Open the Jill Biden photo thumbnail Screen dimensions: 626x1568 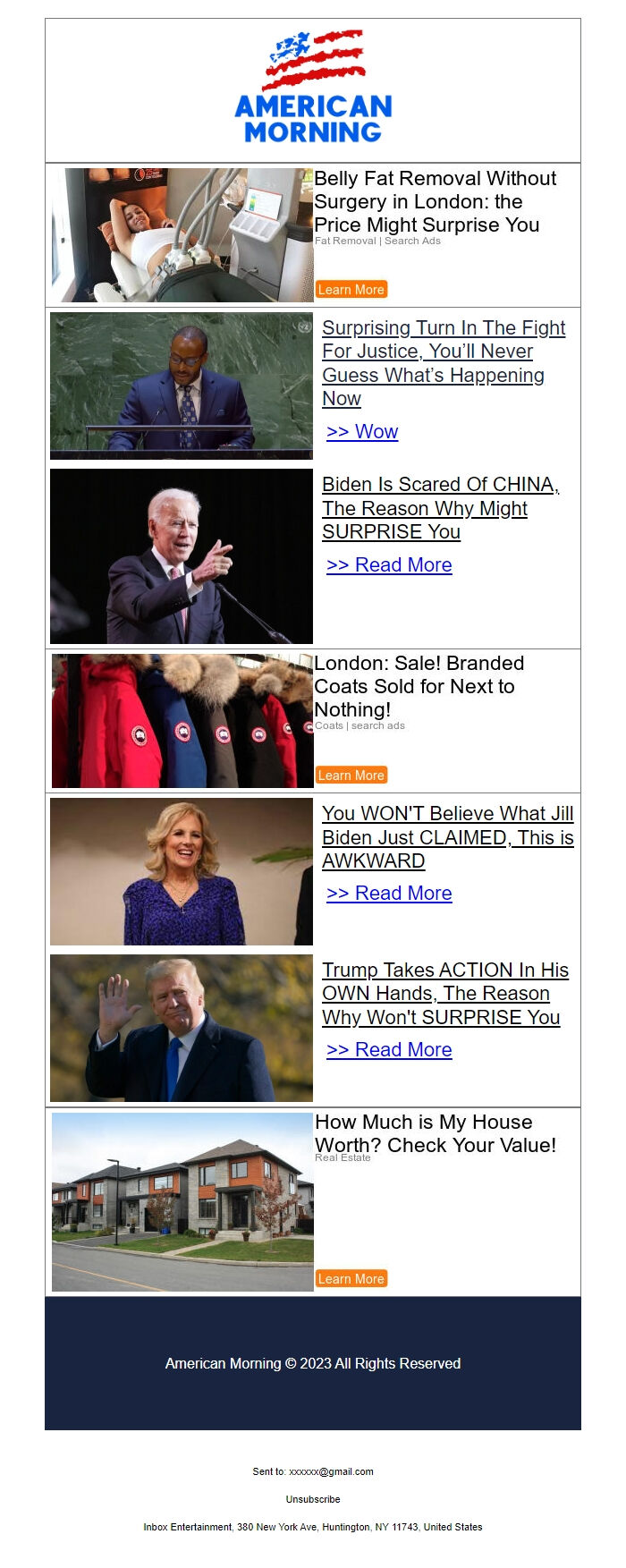182,872
